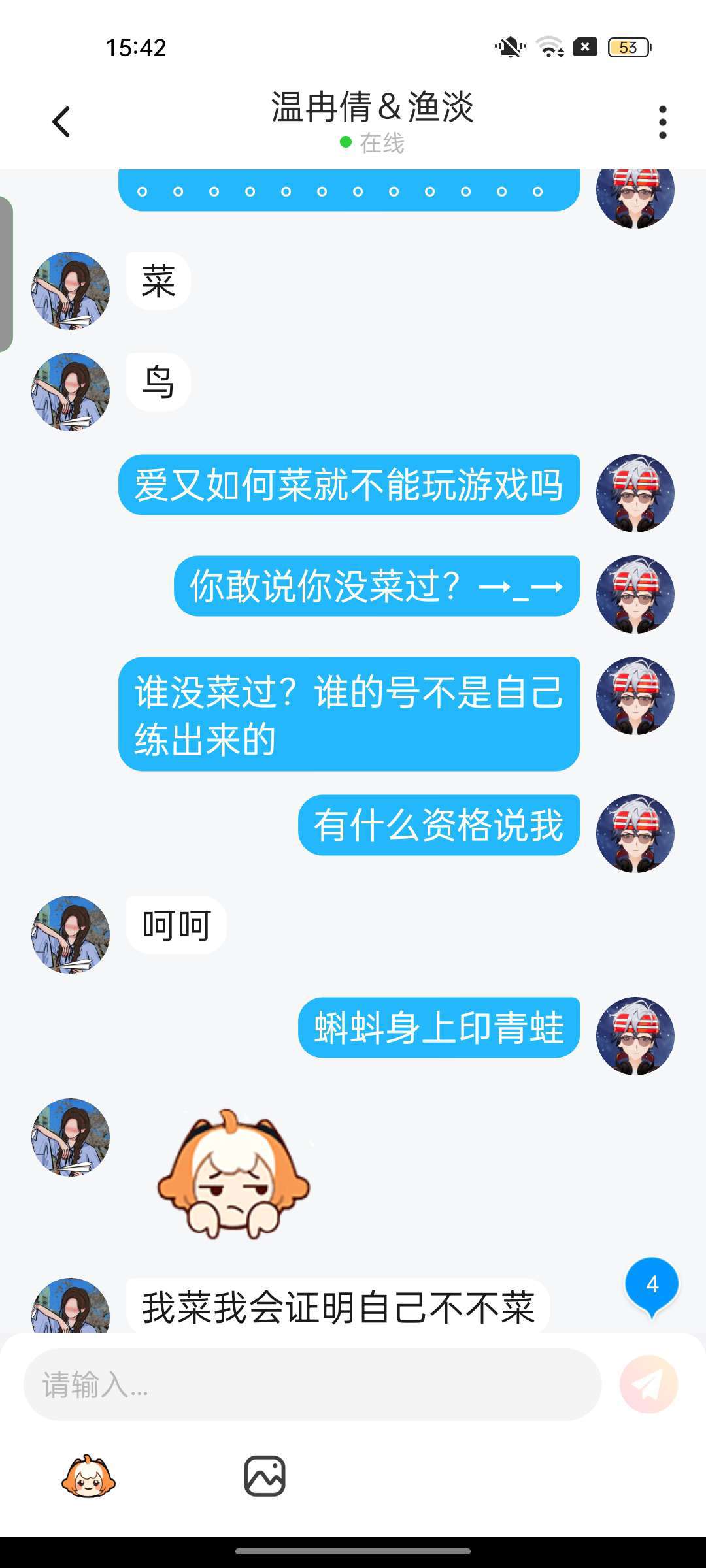Focus the 请输入 message input field
The width and height of the screenshot is (706, 1568).
click(x=312, y=1384)
